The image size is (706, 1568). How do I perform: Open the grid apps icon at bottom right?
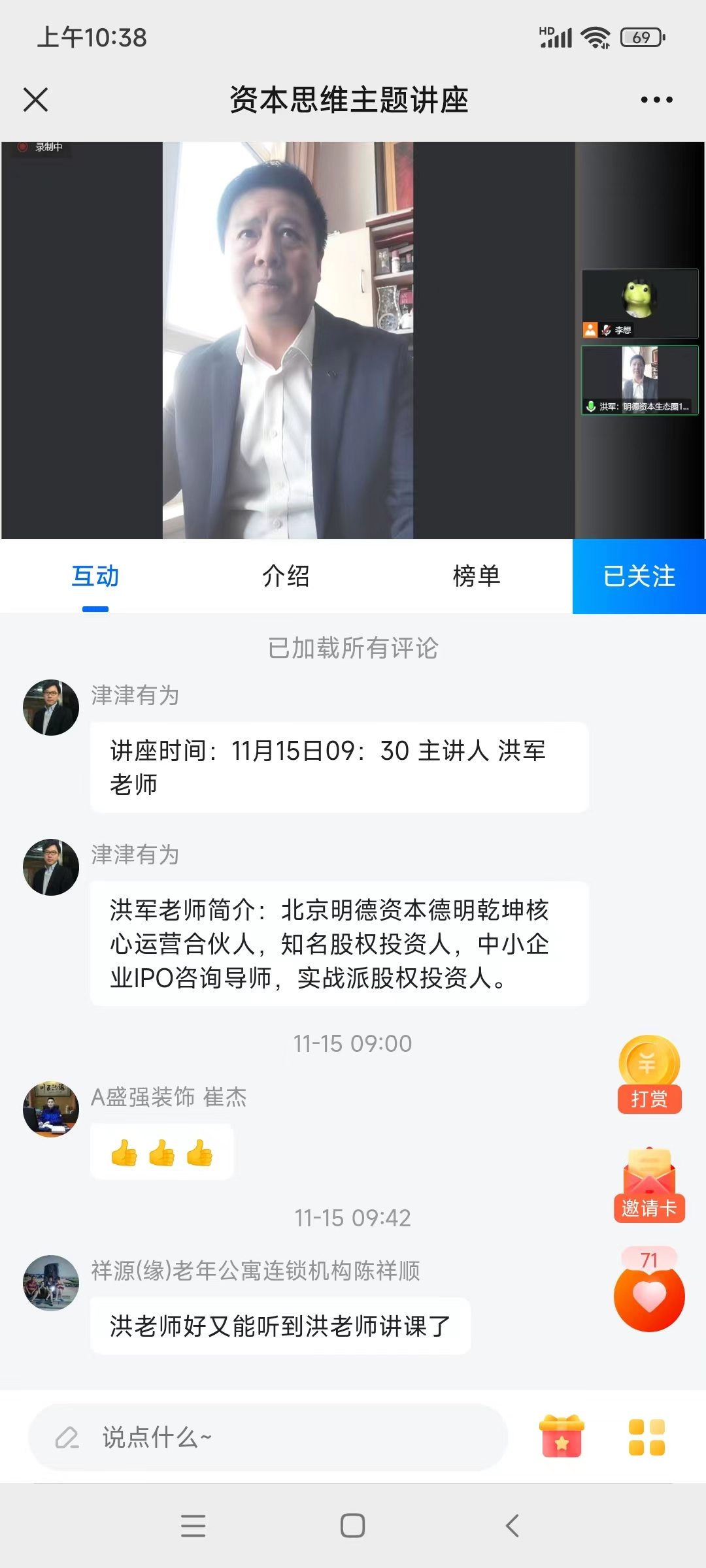[x=647, y=1435]
